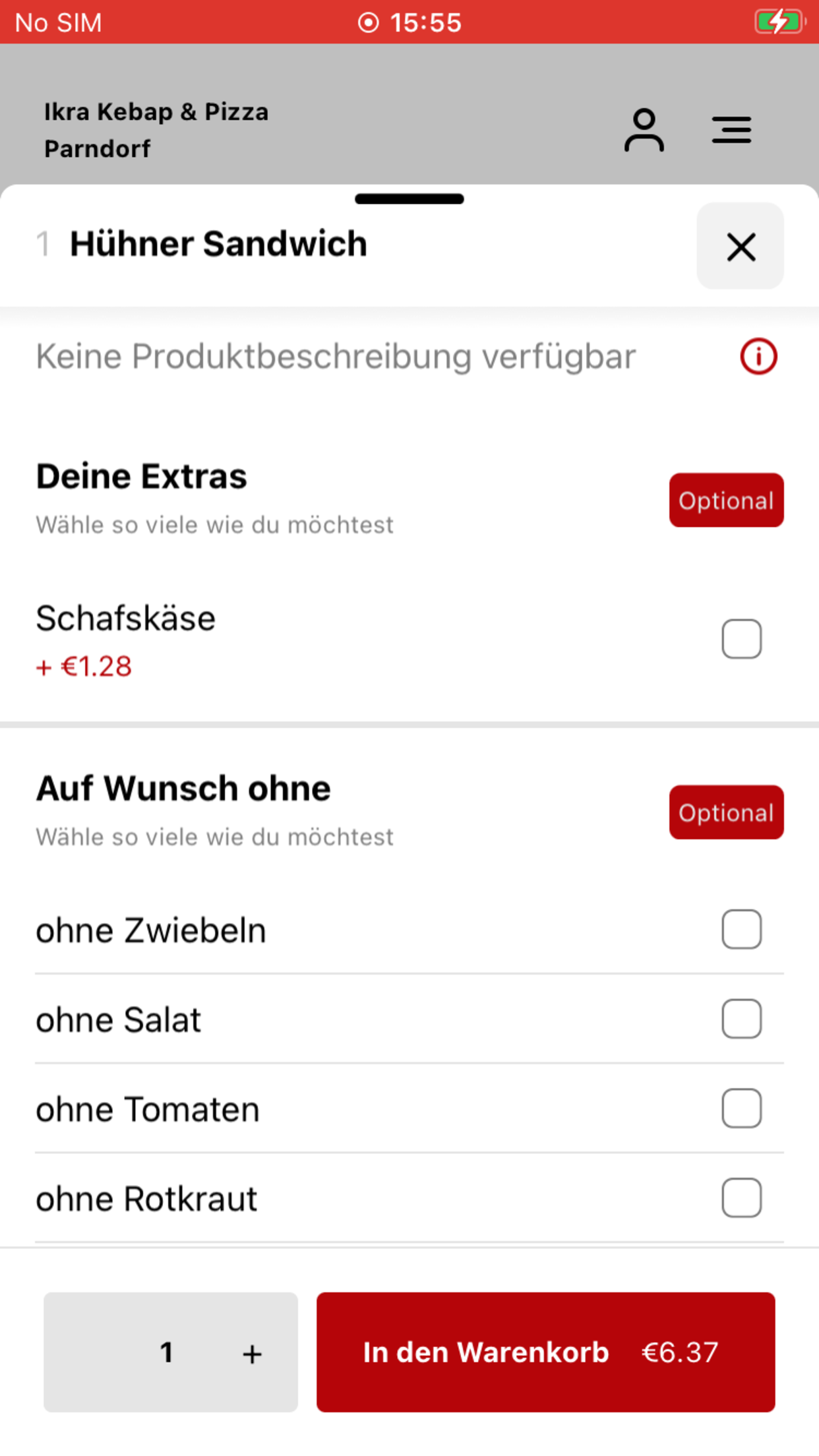The width and height of the screenshot is (819, 1456).
Task: Choose ohne Rotkraut
Action: (x=741, y=1198)
